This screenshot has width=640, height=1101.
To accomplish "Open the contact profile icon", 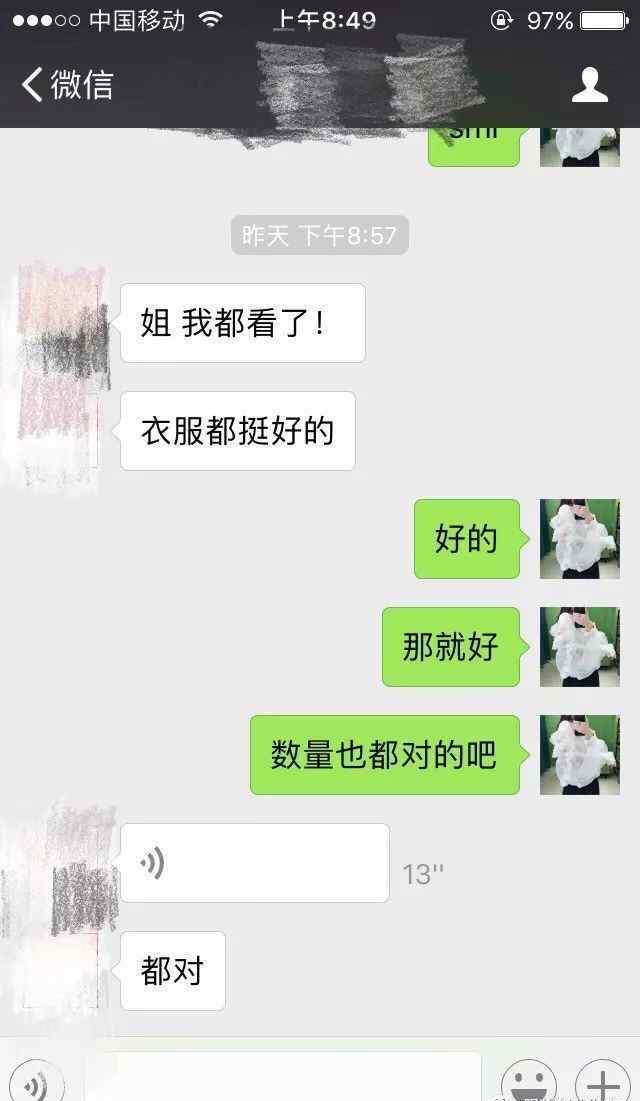I will pyautogui.click(x=589, y=85).
